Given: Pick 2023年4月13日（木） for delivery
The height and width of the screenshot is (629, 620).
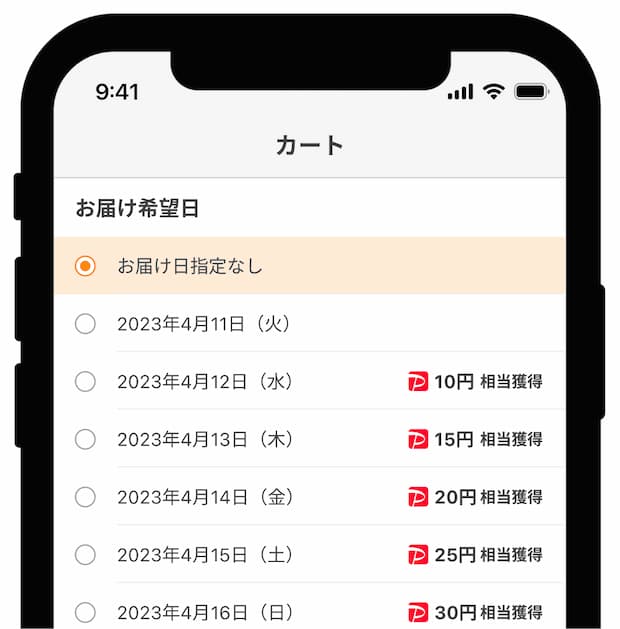Looking at the screenshot, I should point(86,439).
